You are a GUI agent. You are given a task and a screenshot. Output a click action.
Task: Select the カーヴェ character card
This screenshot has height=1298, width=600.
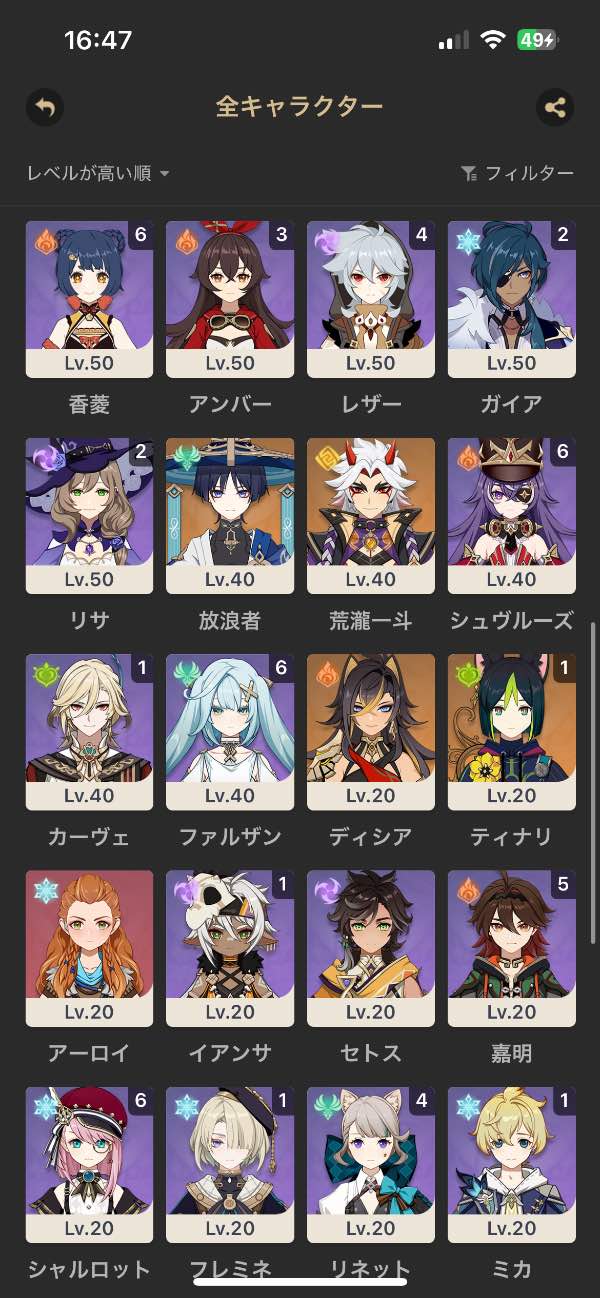[89, 732]
